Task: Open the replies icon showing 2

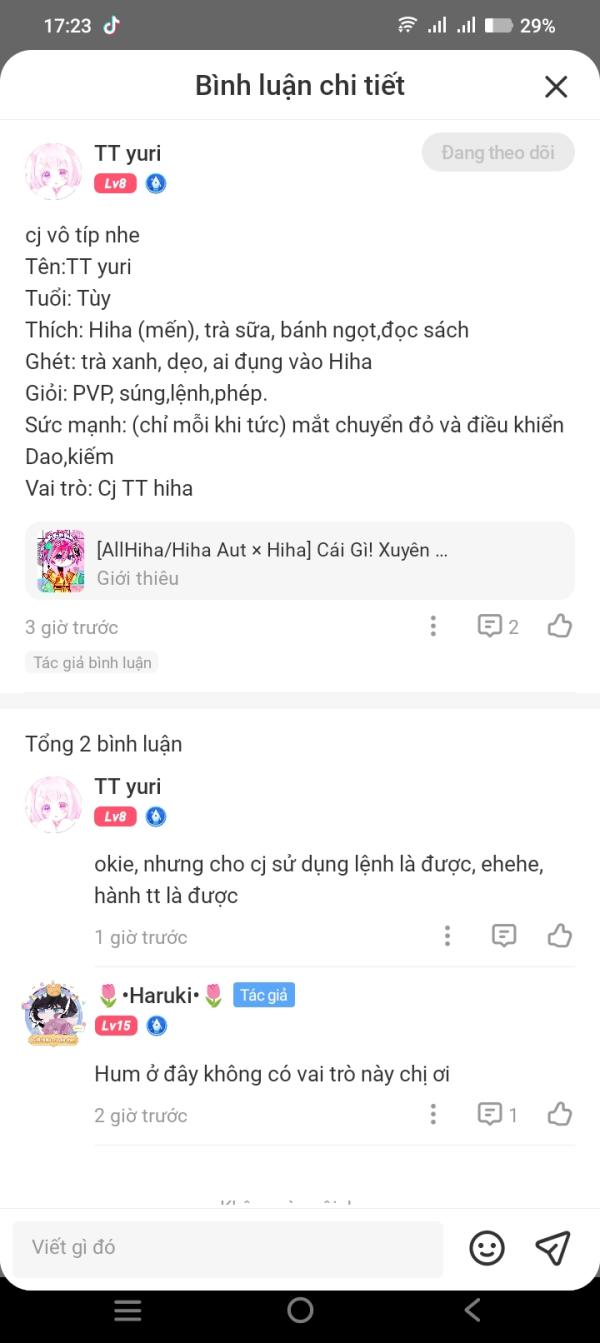Action: [x=498, y=626]
